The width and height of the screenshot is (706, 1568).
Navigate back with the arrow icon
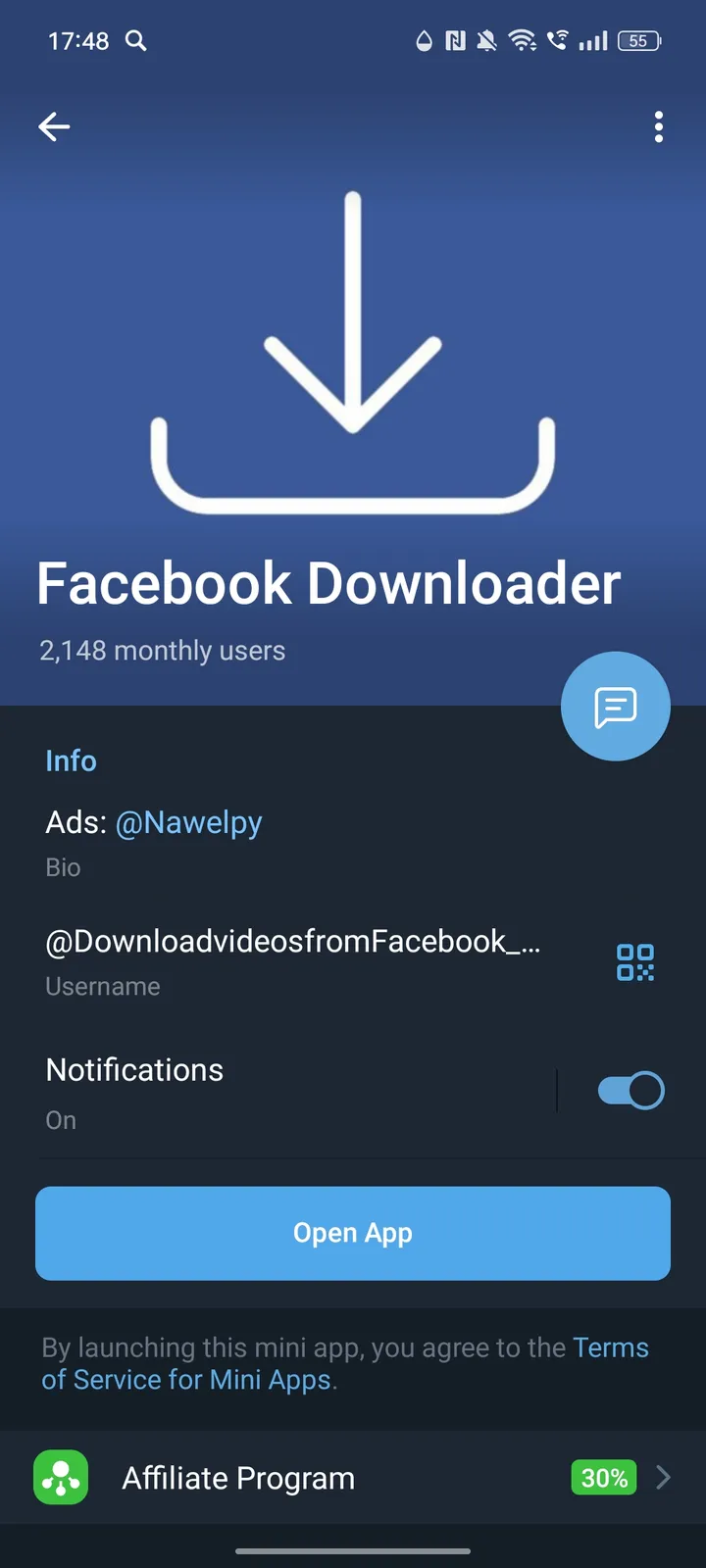point(54,126)
